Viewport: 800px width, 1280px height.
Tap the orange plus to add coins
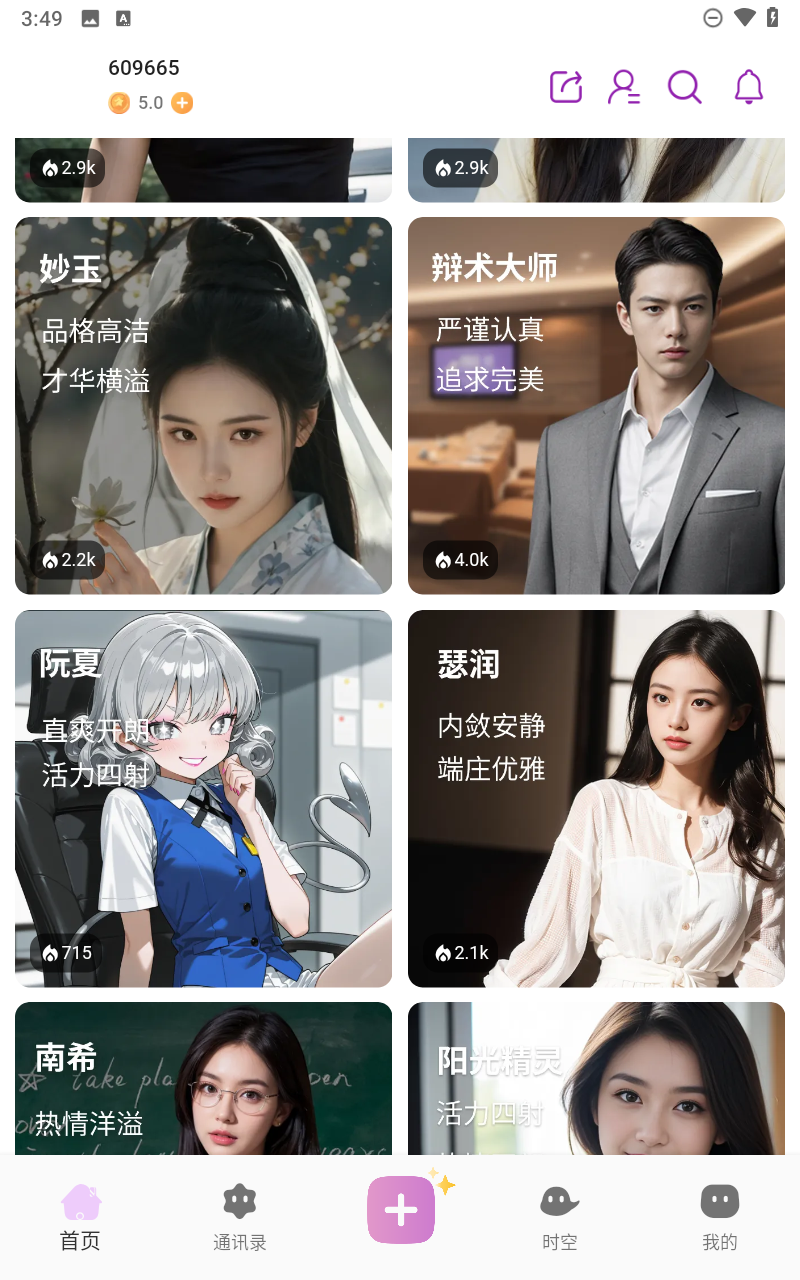click(x=182, y=103)
